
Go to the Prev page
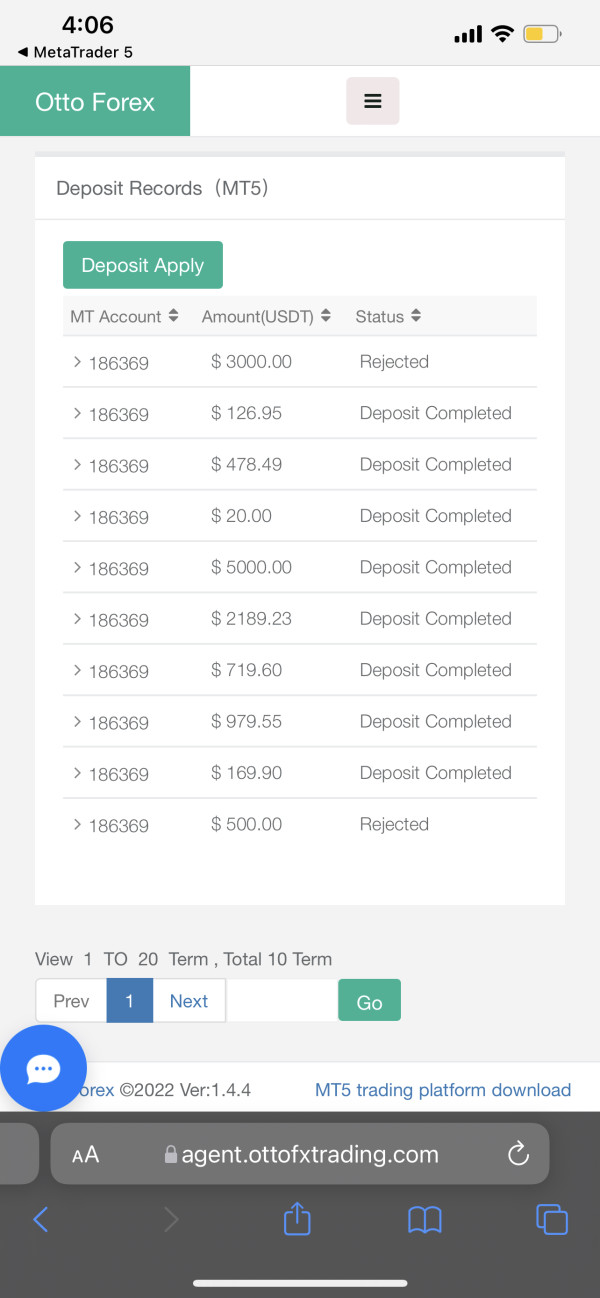pyautogui.click(x=71, y=1001)
